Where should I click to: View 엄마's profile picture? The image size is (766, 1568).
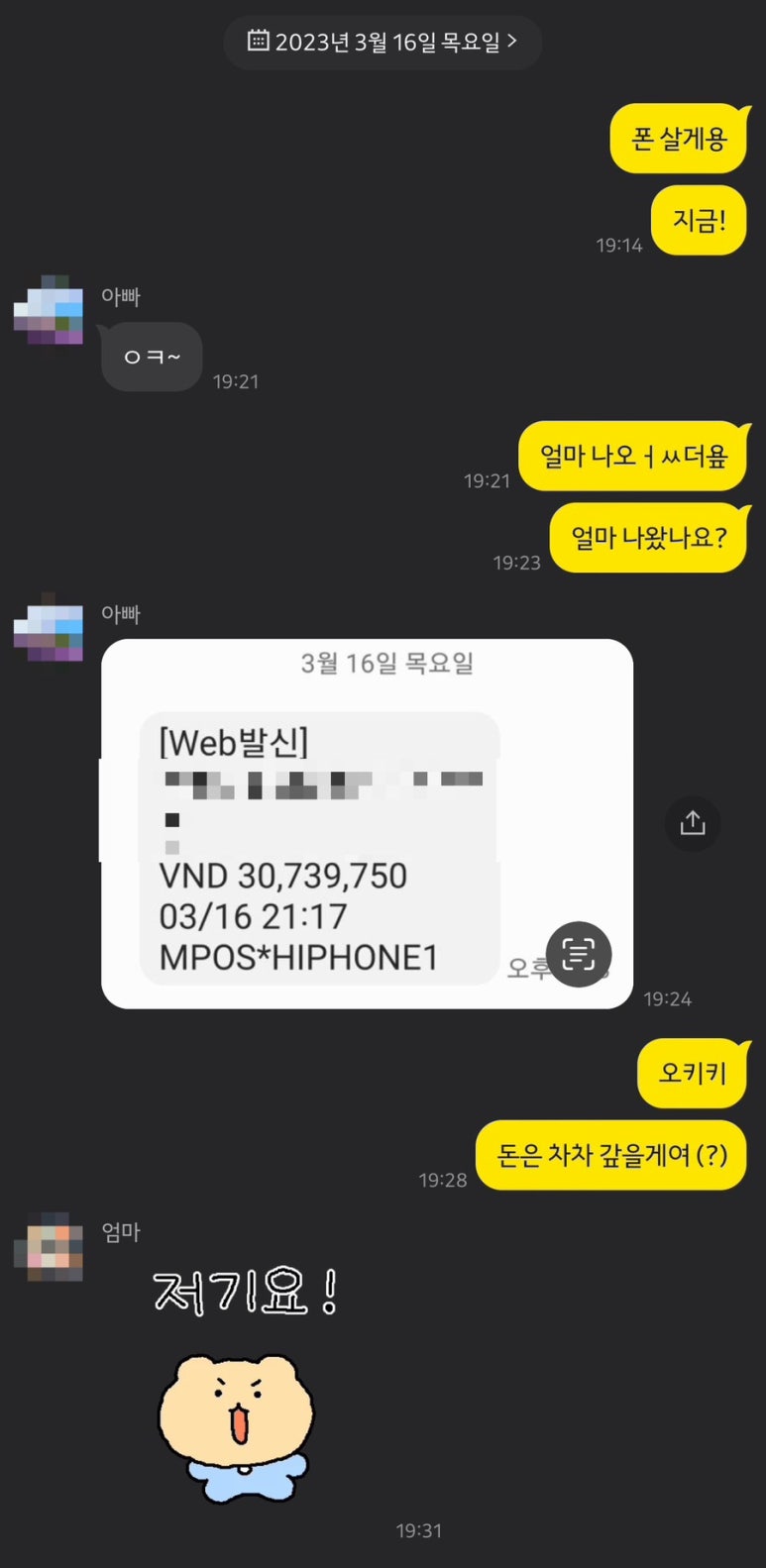[48, 1246]
